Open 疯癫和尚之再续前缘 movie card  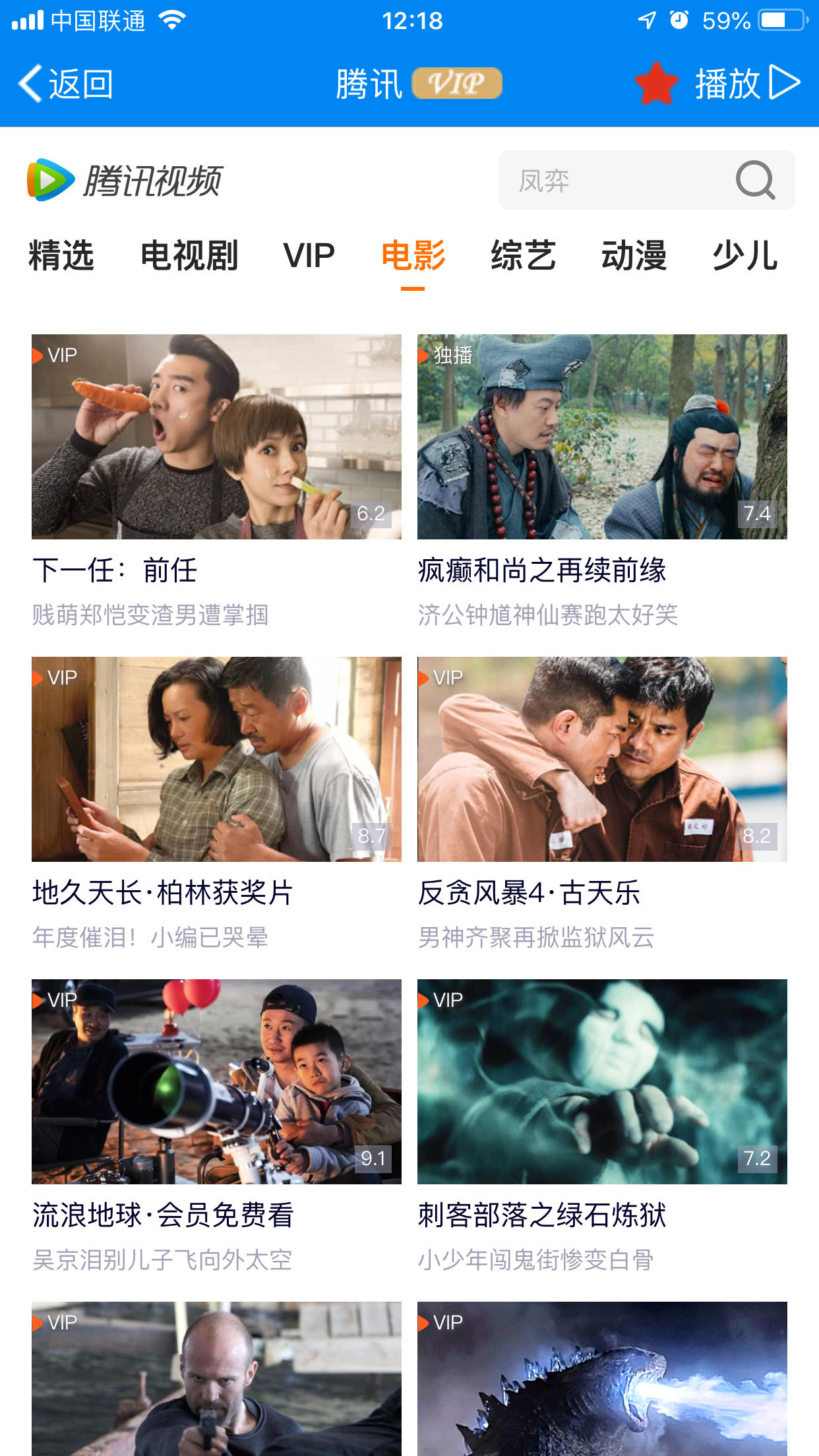602,437
